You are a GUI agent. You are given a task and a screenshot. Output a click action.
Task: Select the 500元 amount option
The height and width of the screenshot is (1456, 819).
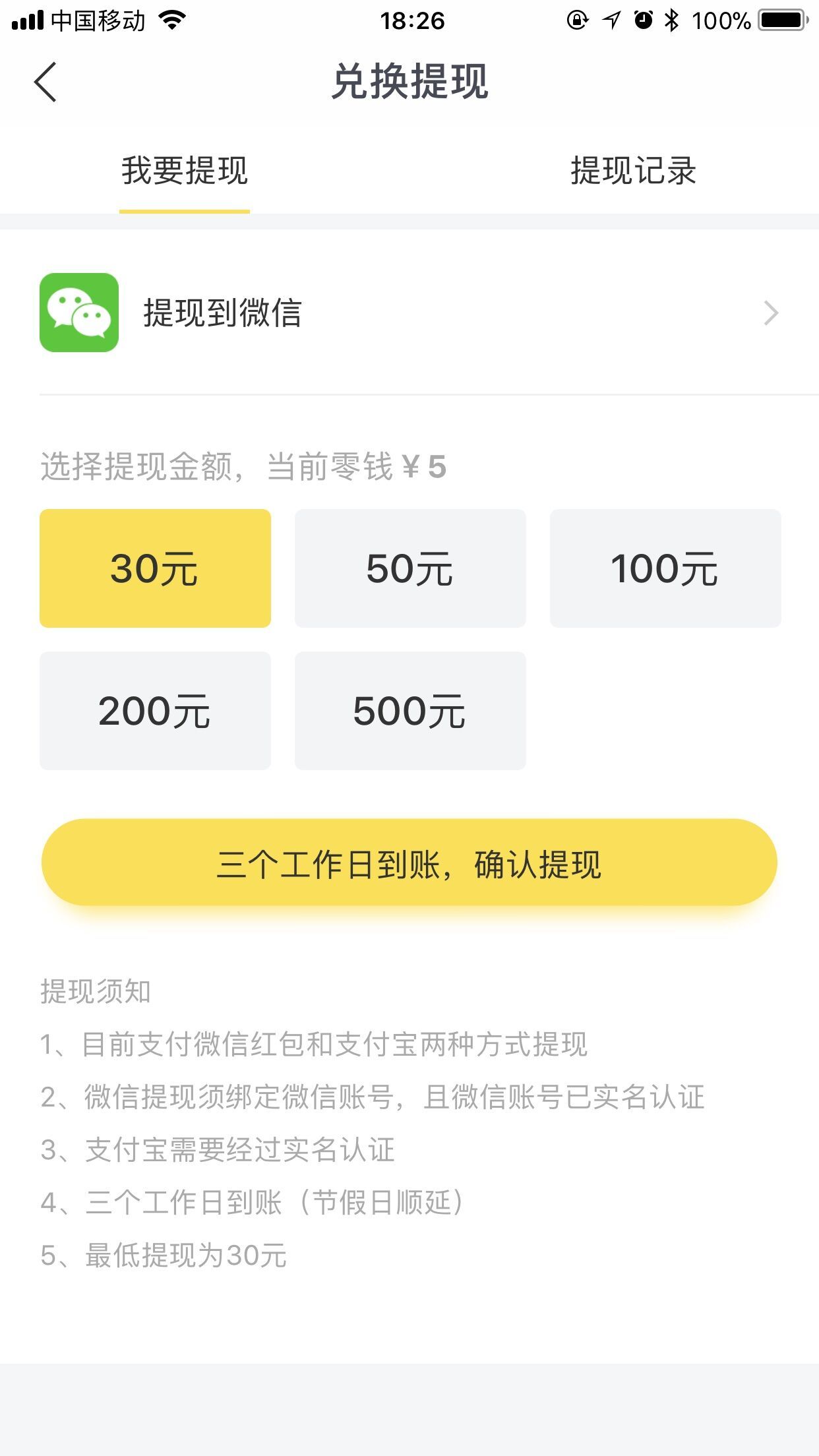click(410, 711)
